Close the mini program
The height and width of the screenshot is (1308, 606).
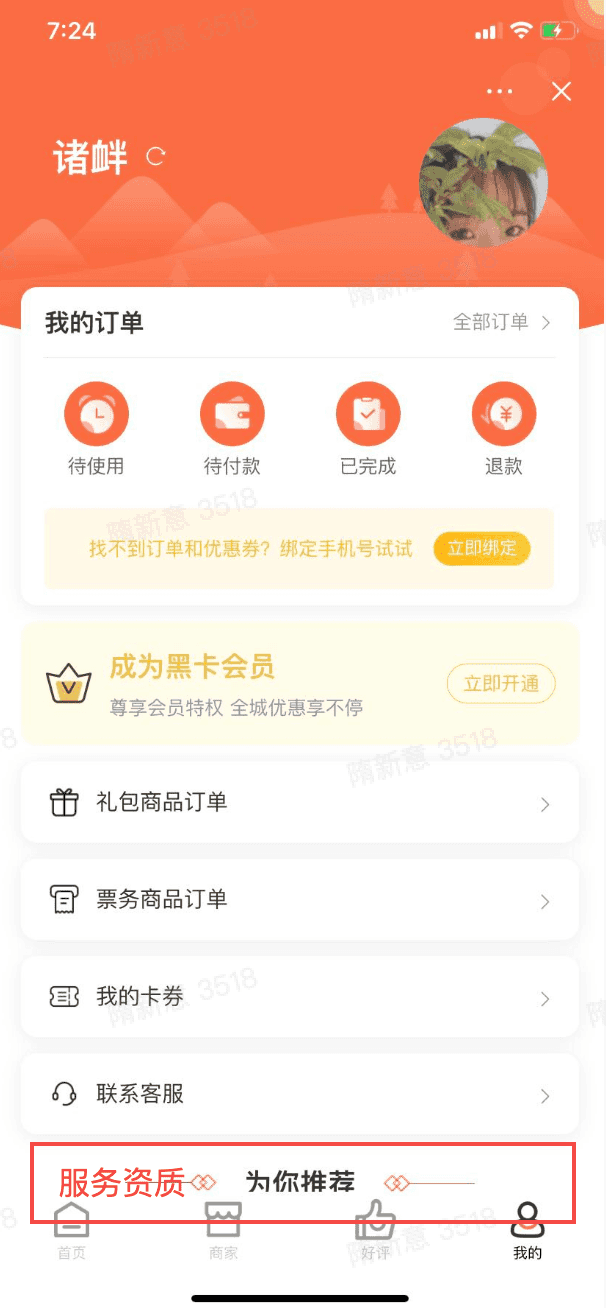[562, 92]
